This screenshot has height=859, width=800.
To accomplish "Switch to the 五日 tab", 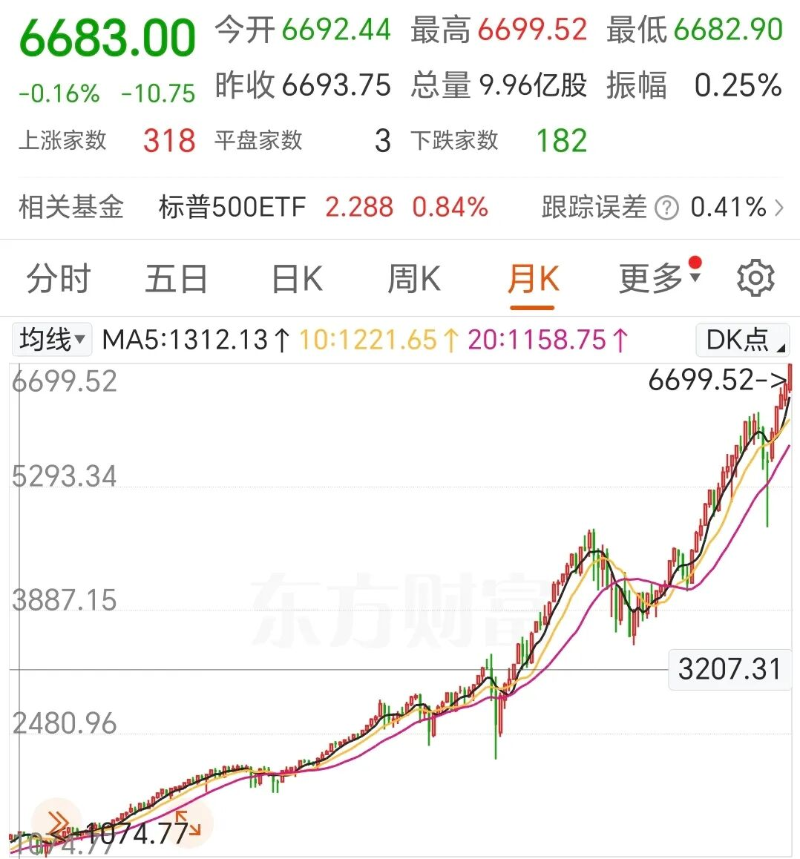I will 176,279.
